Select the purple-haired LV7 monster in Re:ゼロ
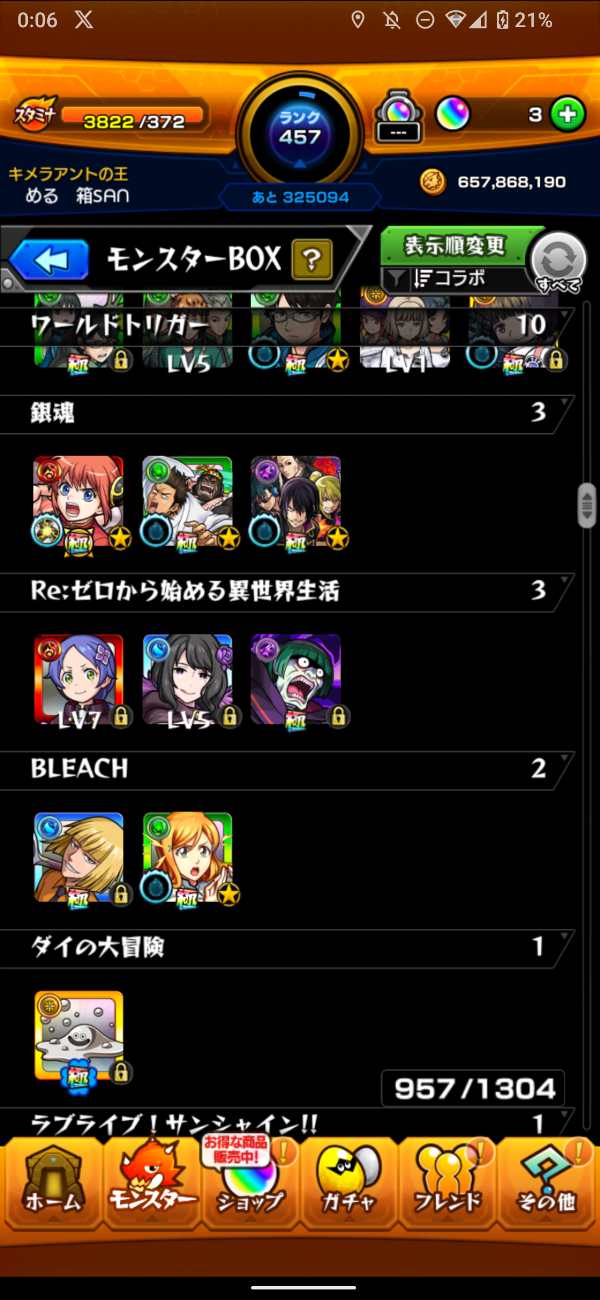This screenshot has height=1300, width=600. click(x=79, y=679)
